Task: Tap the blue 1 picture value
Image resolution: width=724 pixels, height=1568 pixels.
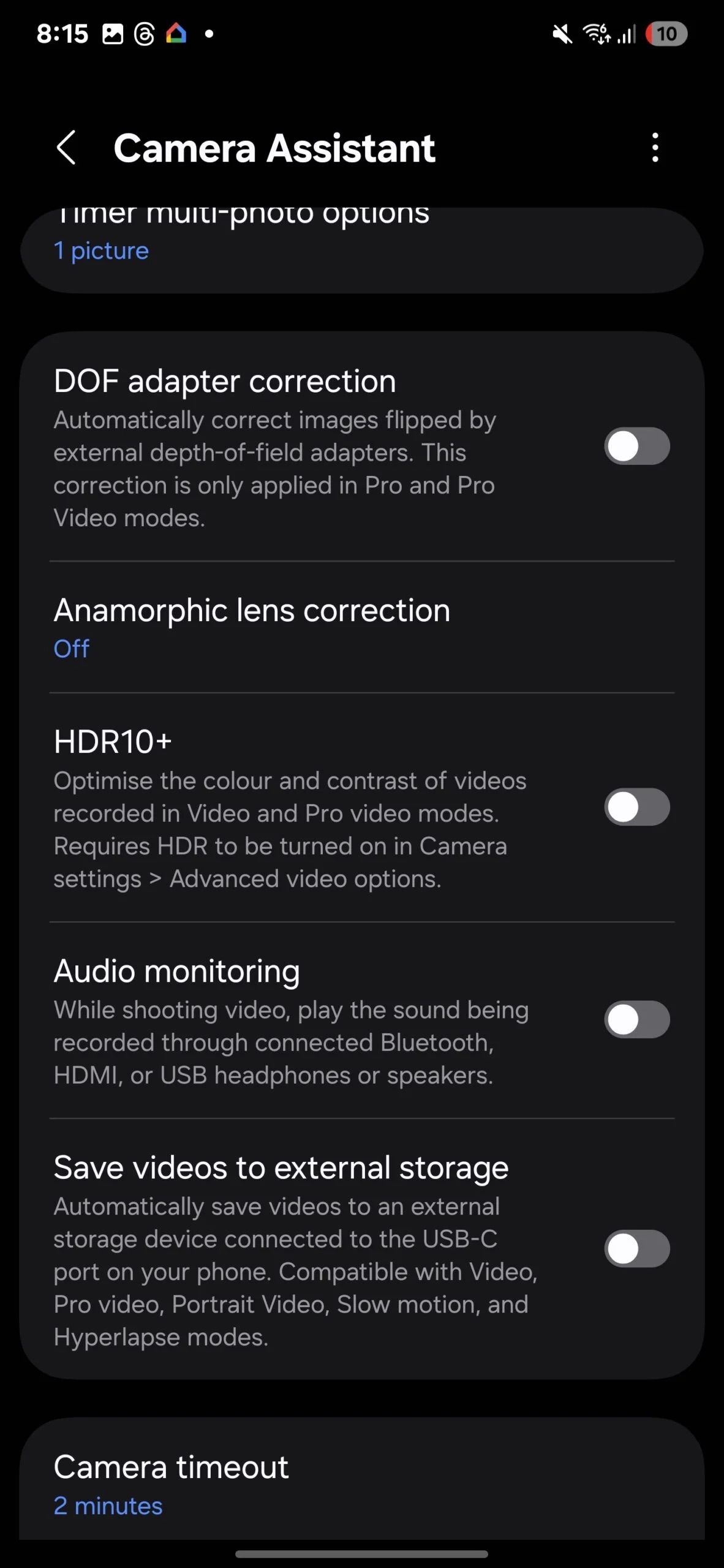Action: pyautogui.click(x=102, y=251)
